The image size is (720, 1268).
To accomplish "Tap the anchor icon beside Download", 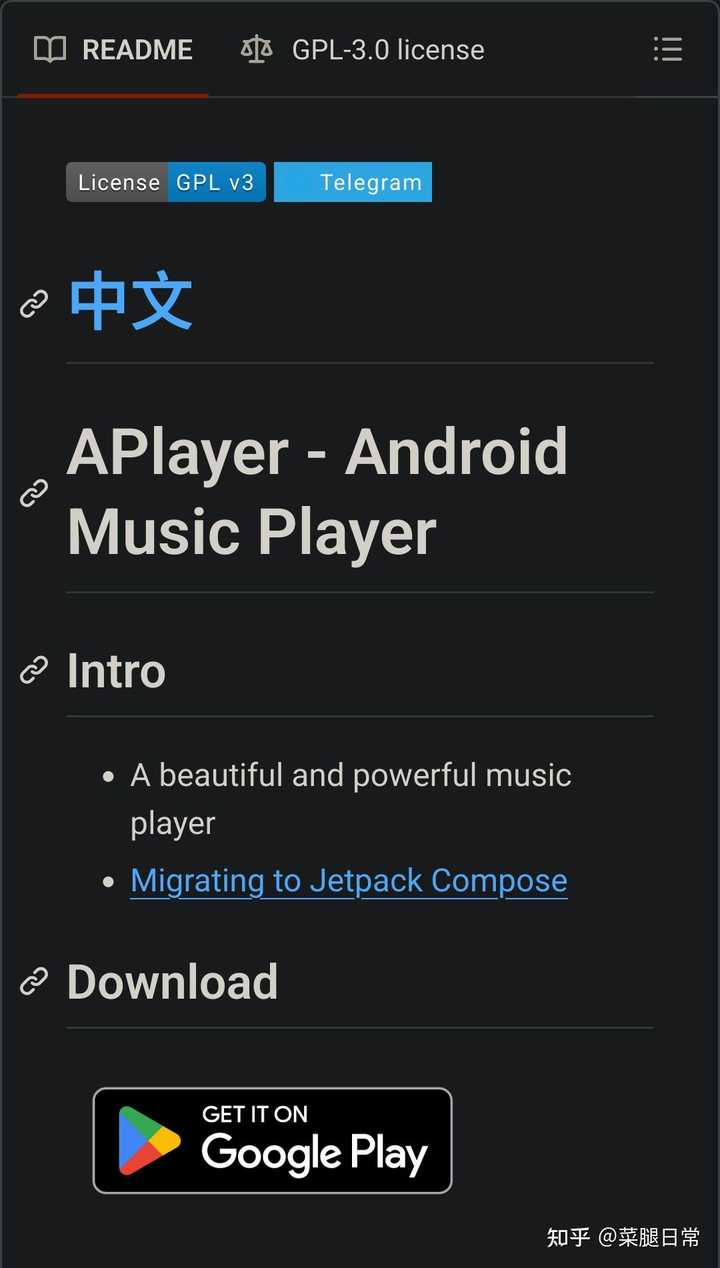I will pyautogui.click(x=34, y=982).
